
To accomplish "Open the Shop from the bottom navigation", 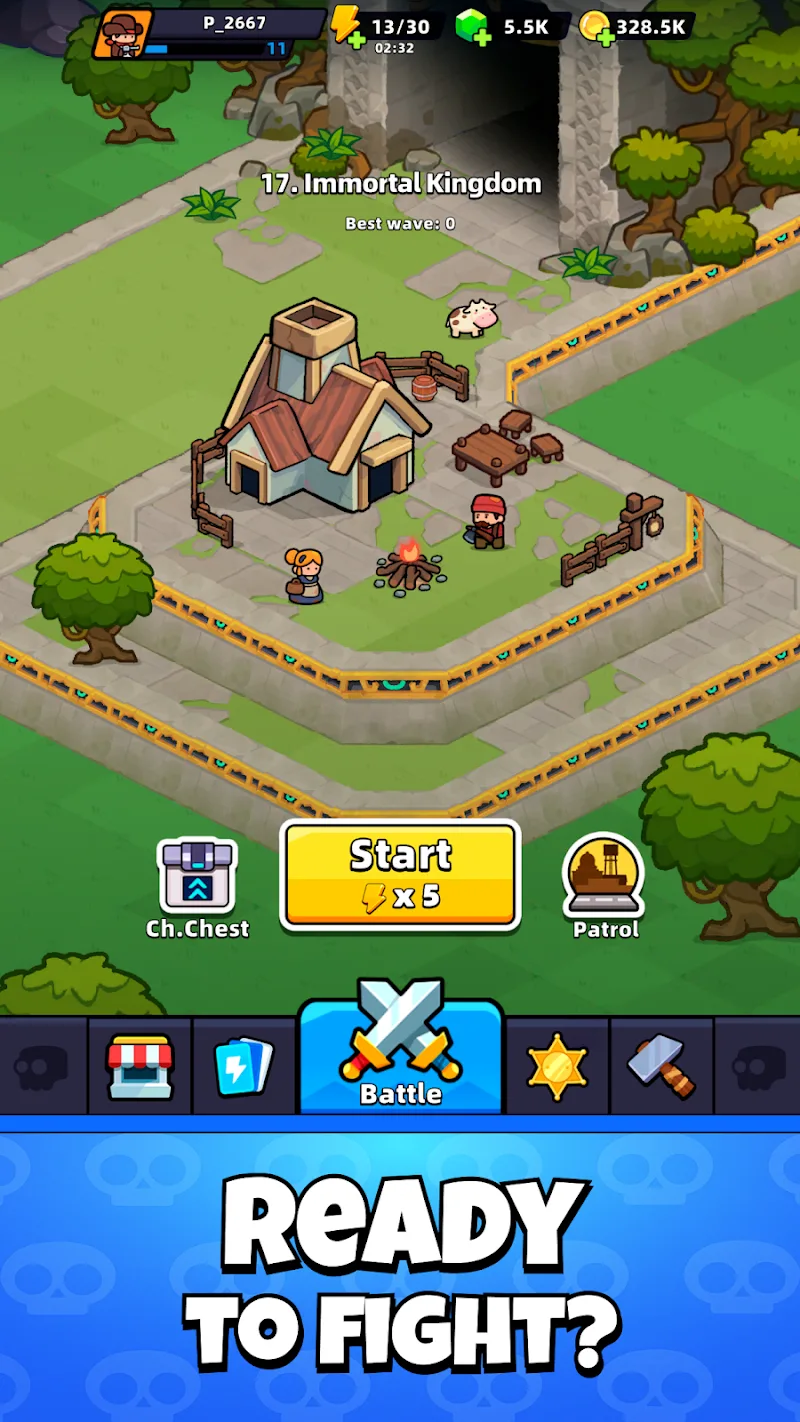I will point(140,1063).
